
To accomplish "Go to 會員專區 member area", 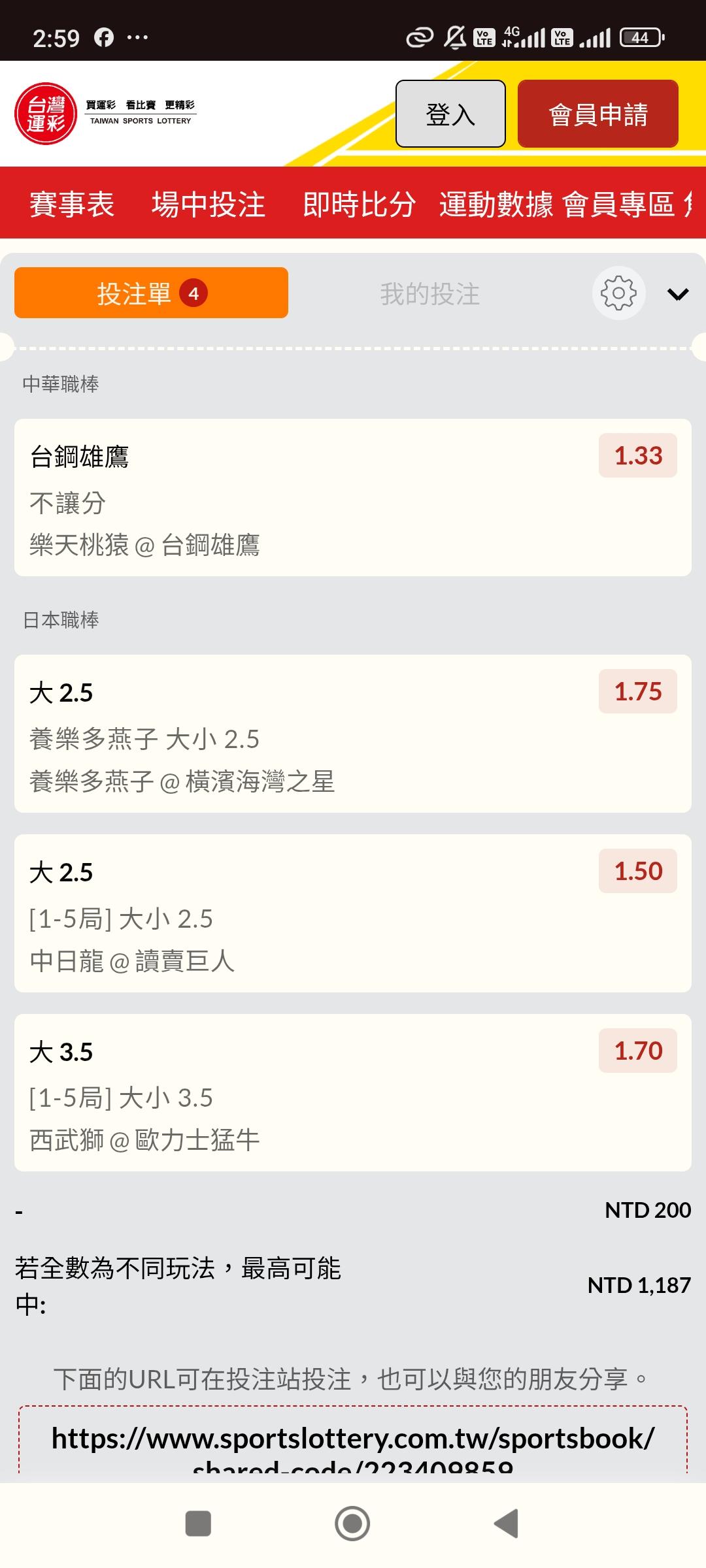I will coord(618,204).
